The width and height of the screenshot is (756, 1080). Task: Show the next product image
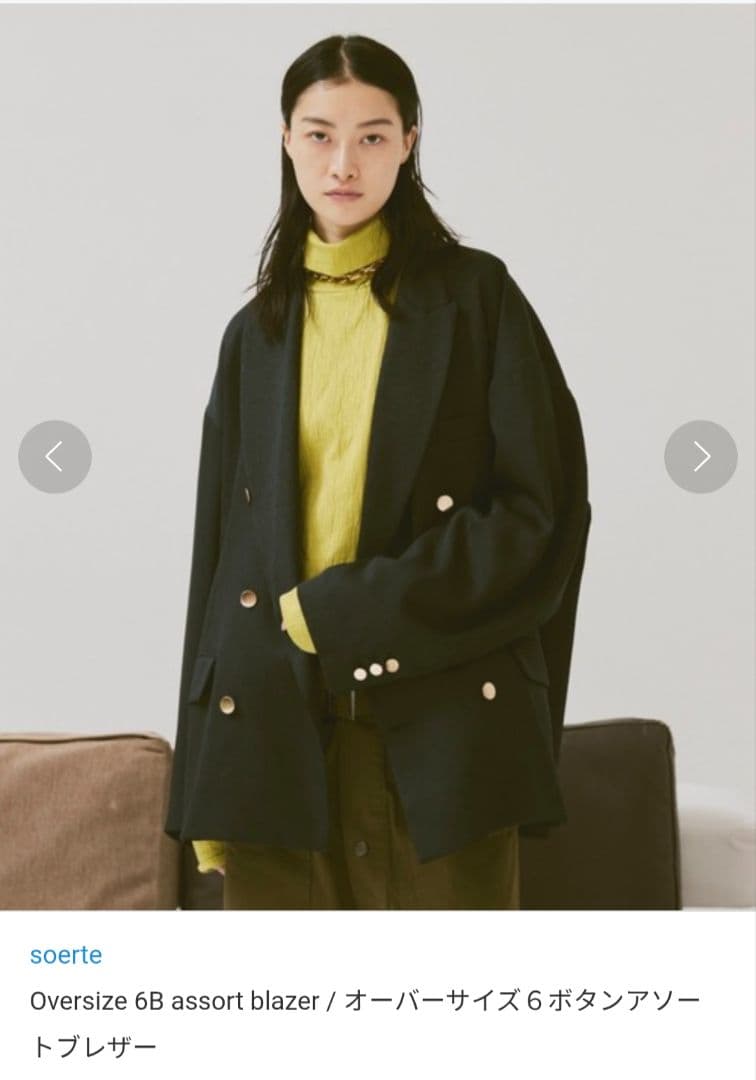tap(700, 457)
